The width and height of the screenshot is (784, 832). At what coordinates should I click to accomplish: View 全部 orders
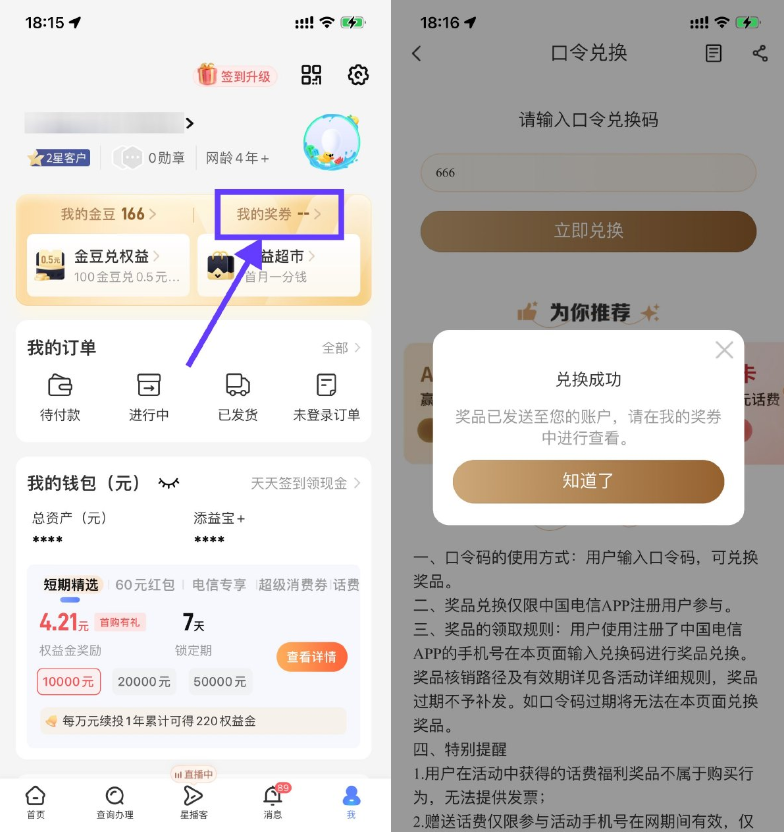pos(341,348)
